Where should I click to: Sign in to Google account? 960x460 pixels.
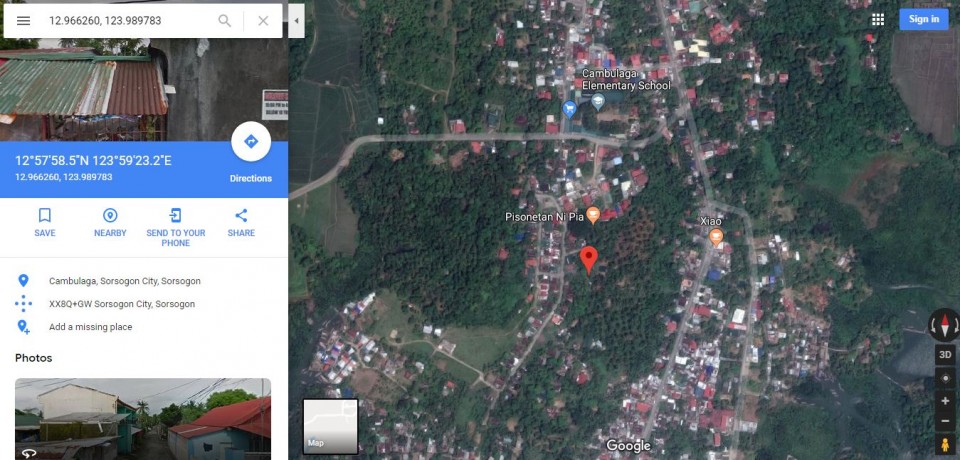click(x=923, y=19)
